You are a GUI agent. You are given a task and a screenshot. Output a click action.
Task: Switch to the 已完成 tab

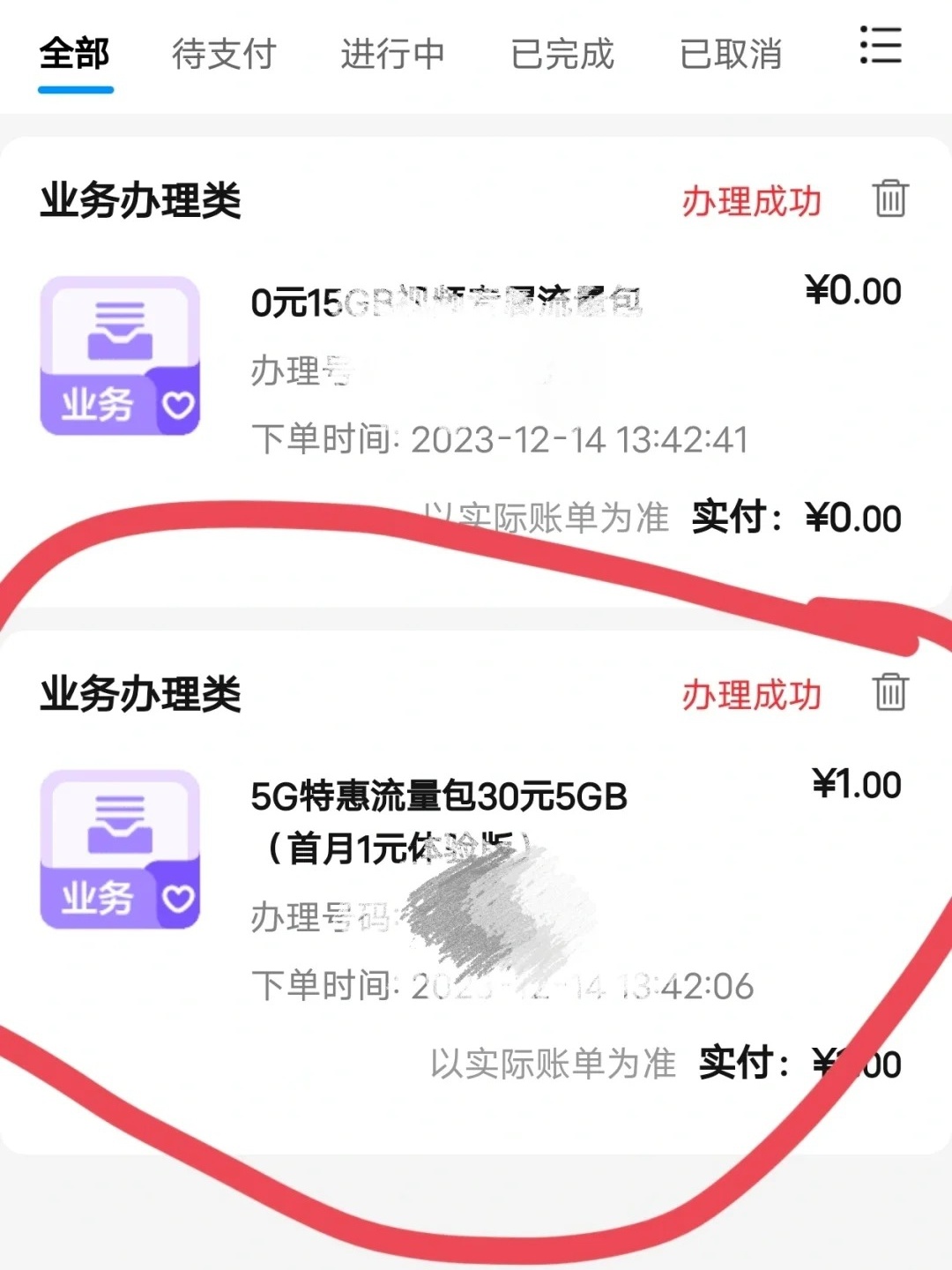coord(561,55)
